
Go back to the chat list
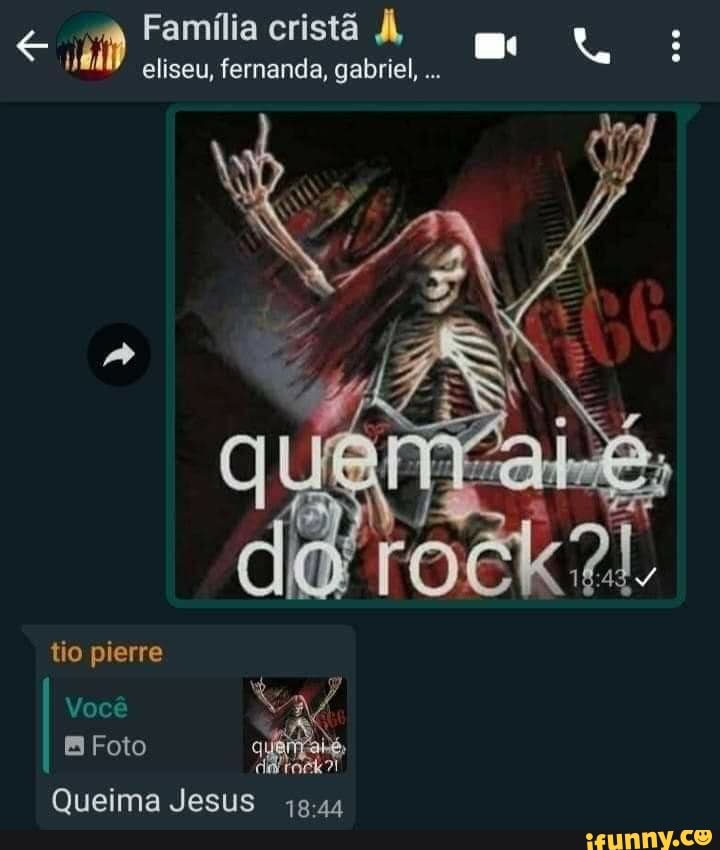point(30,48)
